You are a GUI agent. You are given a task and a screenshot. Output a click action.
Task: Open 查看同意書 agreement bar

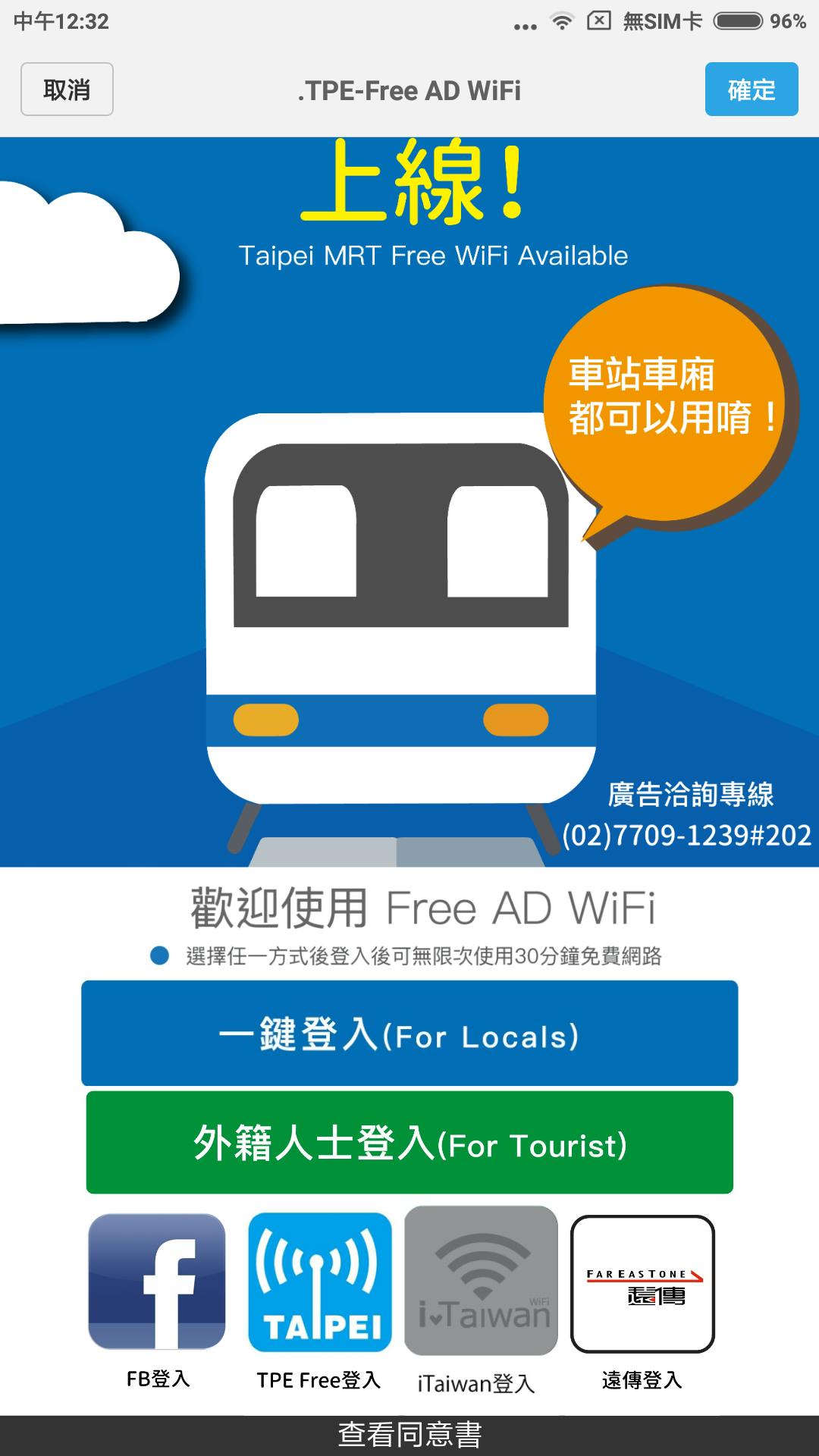[409, 1435]
